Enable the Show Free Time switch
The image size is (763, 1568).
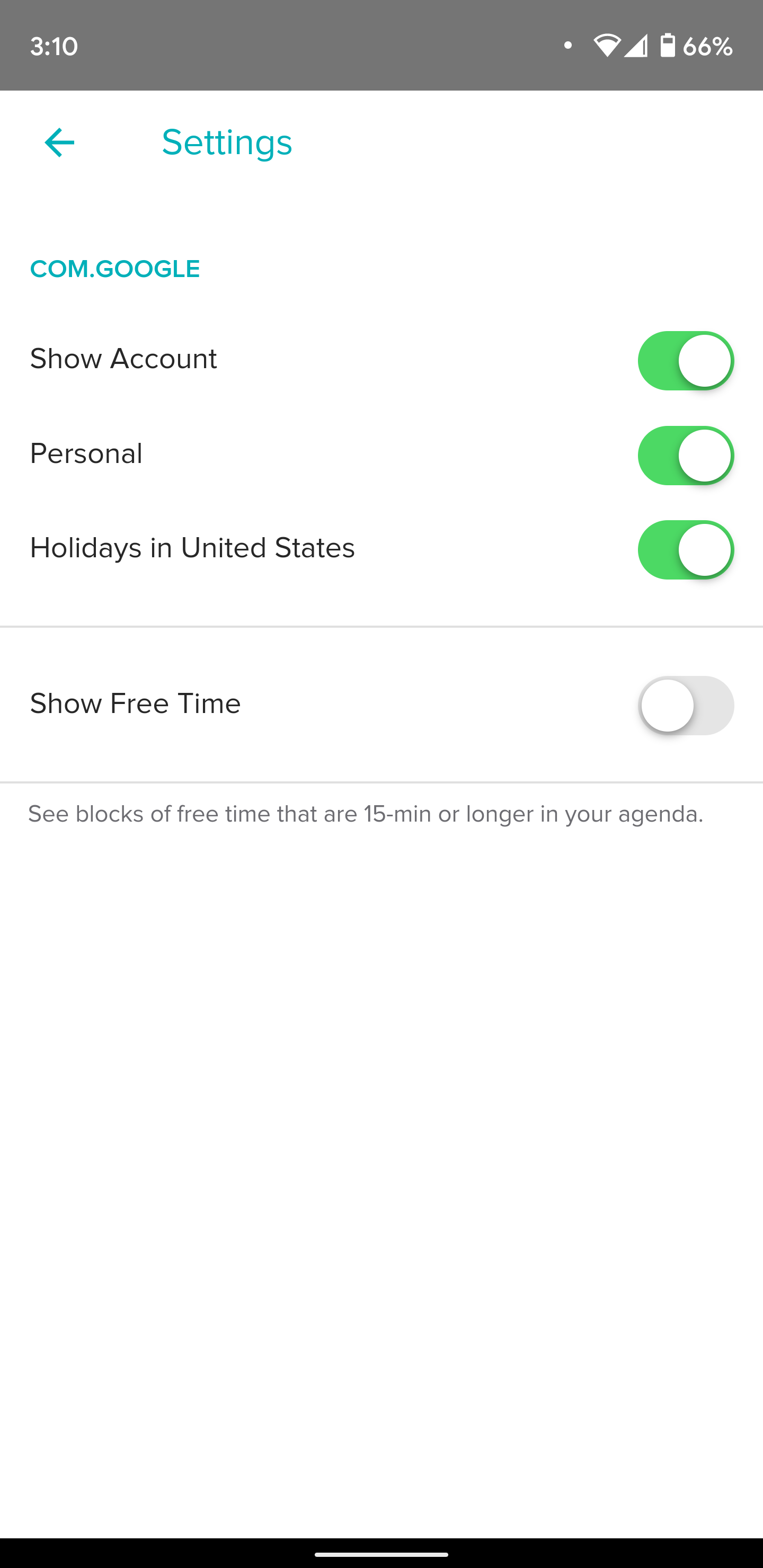pyautogui.click(x=685, y=705)
